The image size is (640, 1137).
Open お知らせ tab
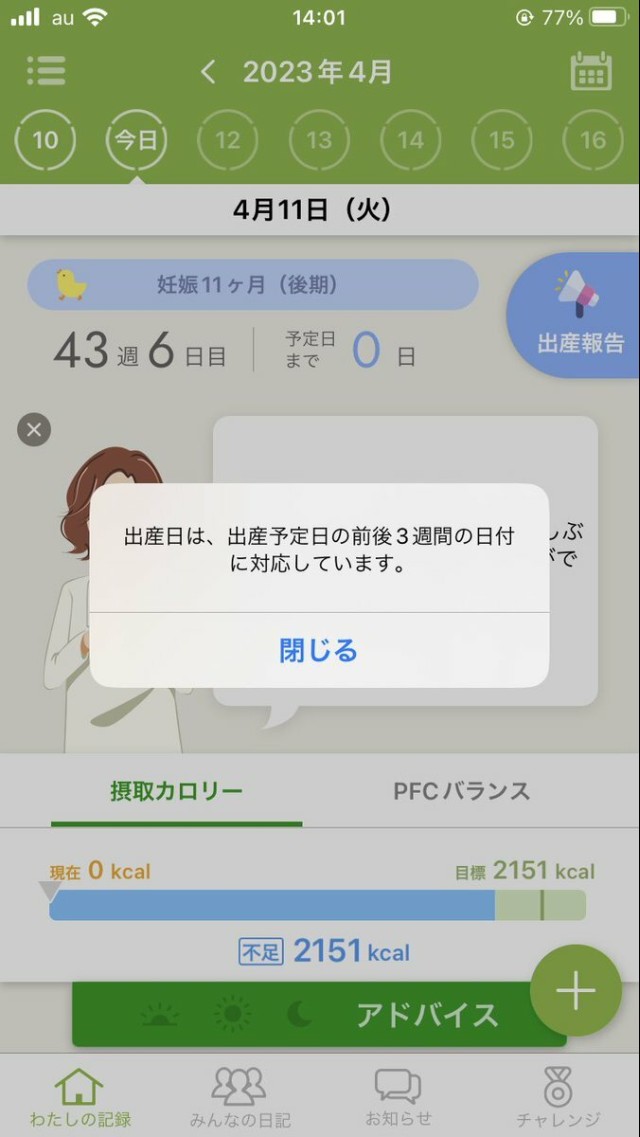click(x=398, y=1095)
